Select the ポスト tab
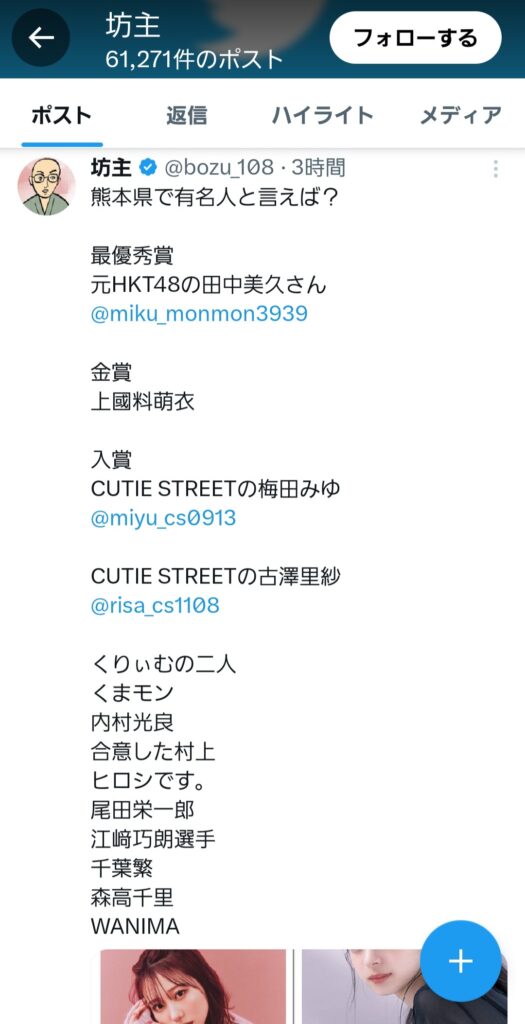 [62, 116]
